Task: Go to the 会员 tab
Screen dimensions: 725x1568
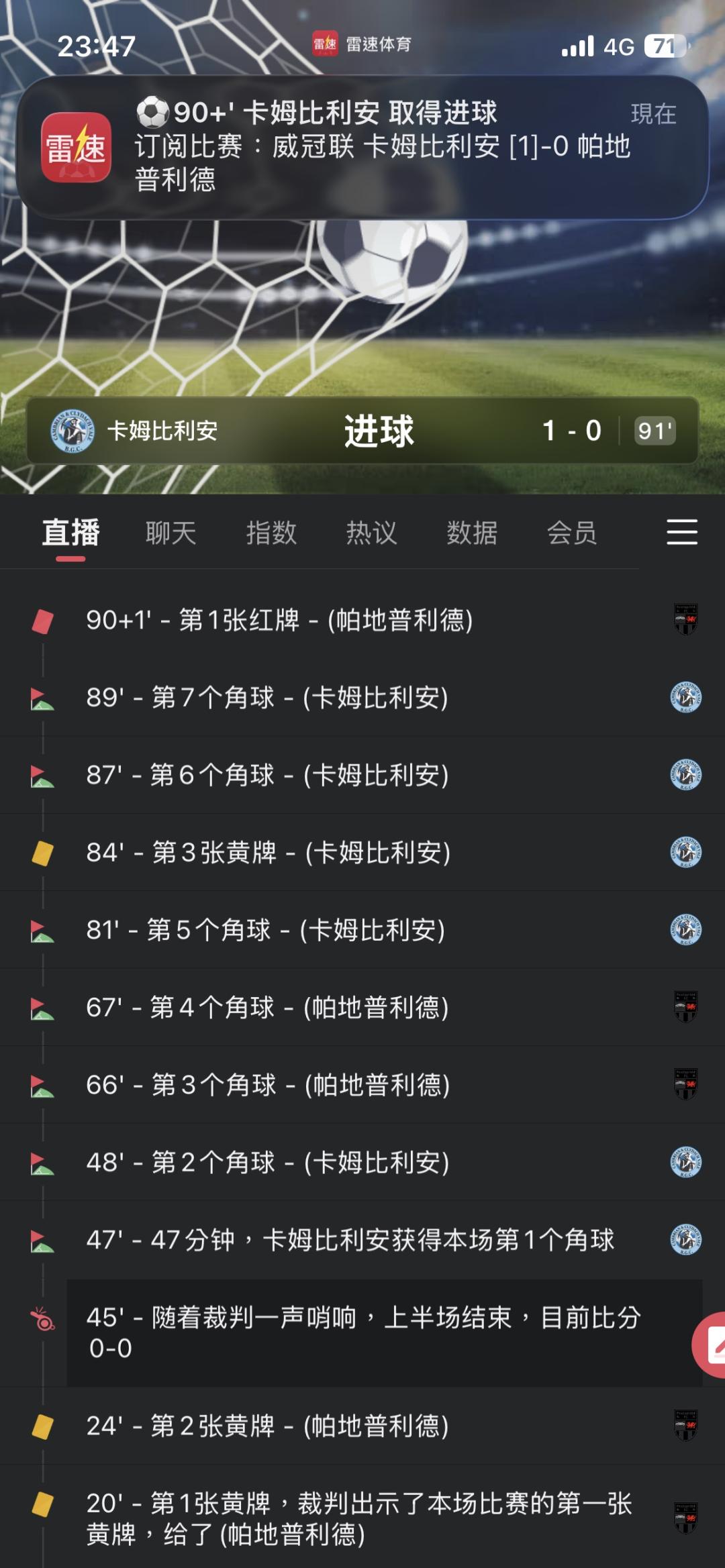Action: coord(572,533)
